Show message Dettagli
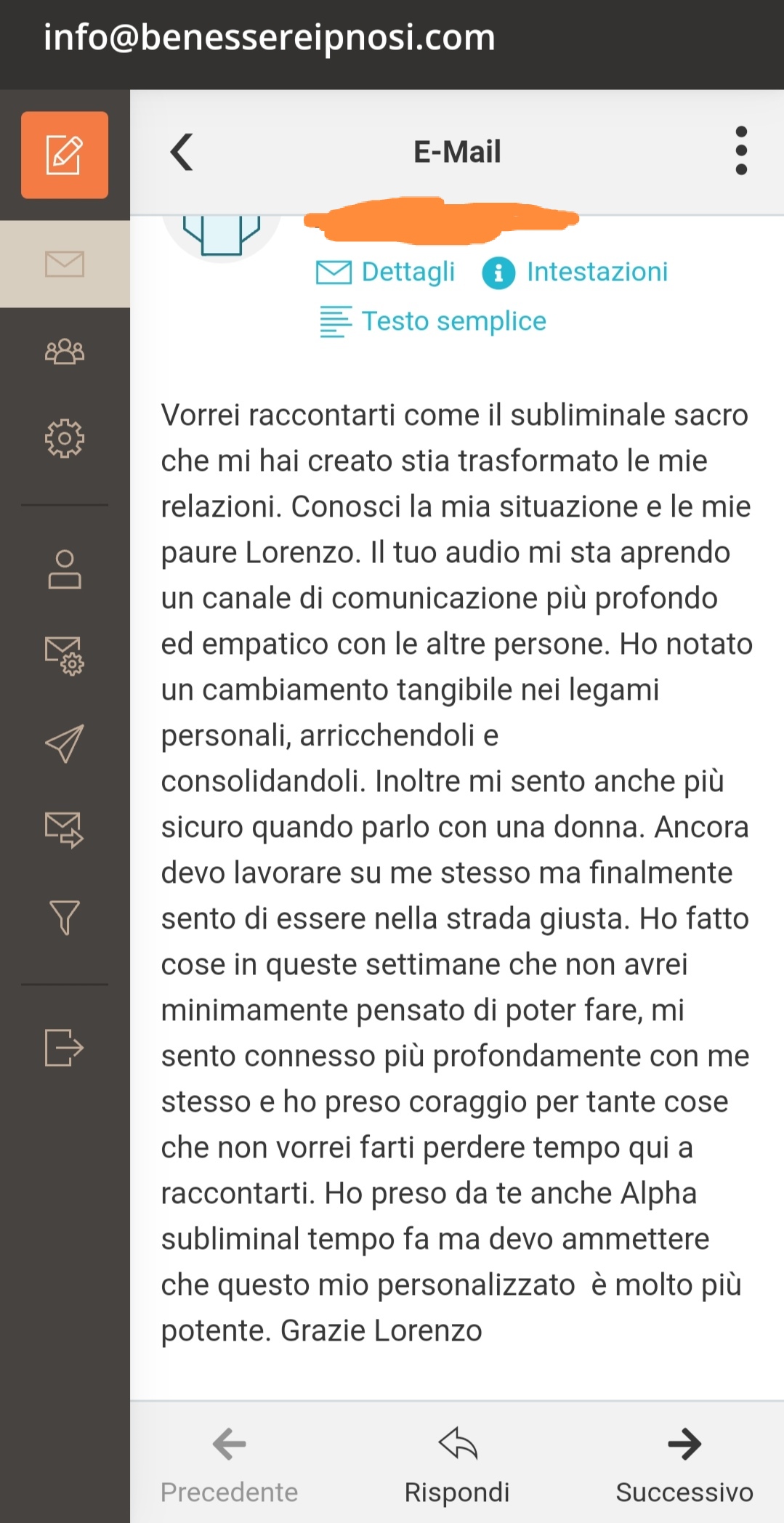The height and width of the screenshot is (1523, 784). [386, 272]
